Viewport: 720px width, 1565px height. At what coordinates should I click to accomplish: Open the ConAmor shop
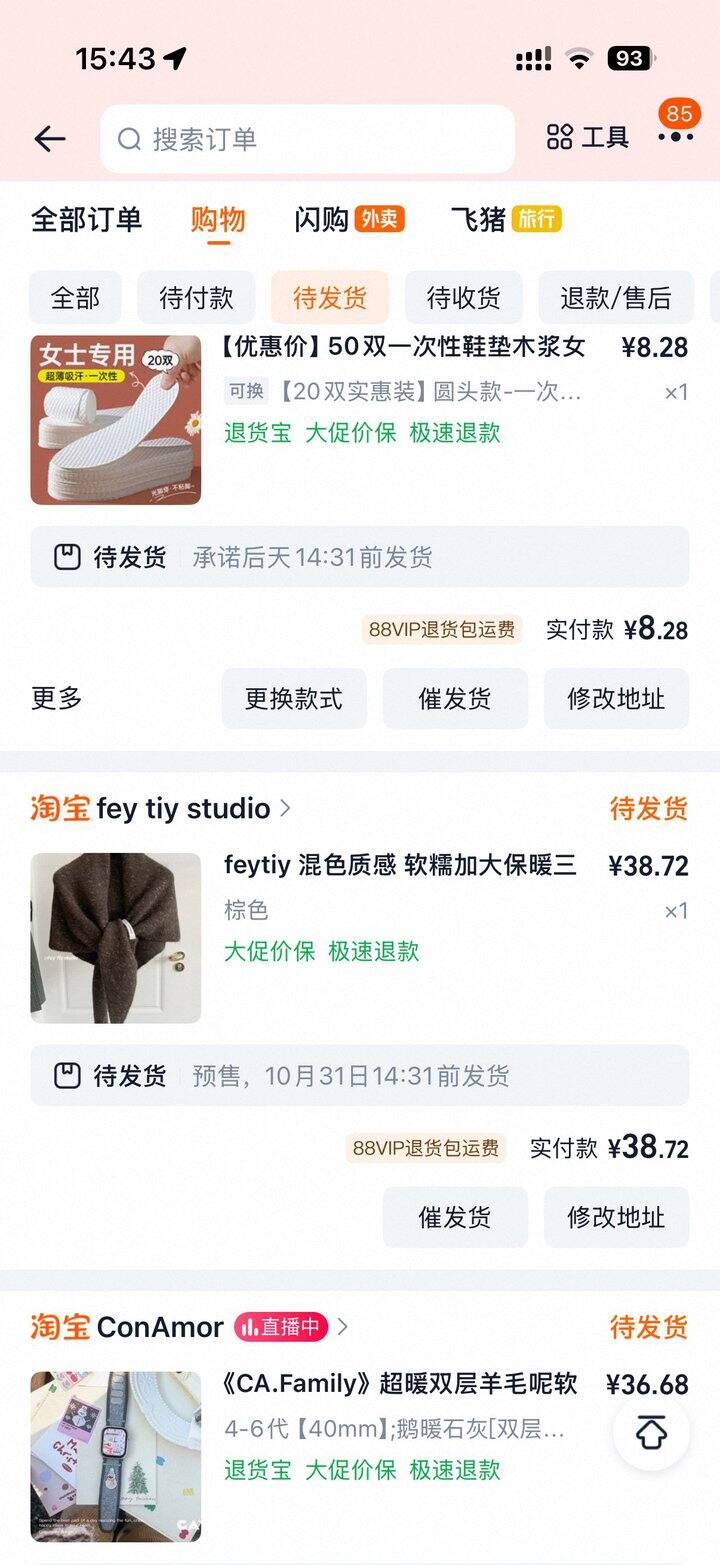[160, 1327]
